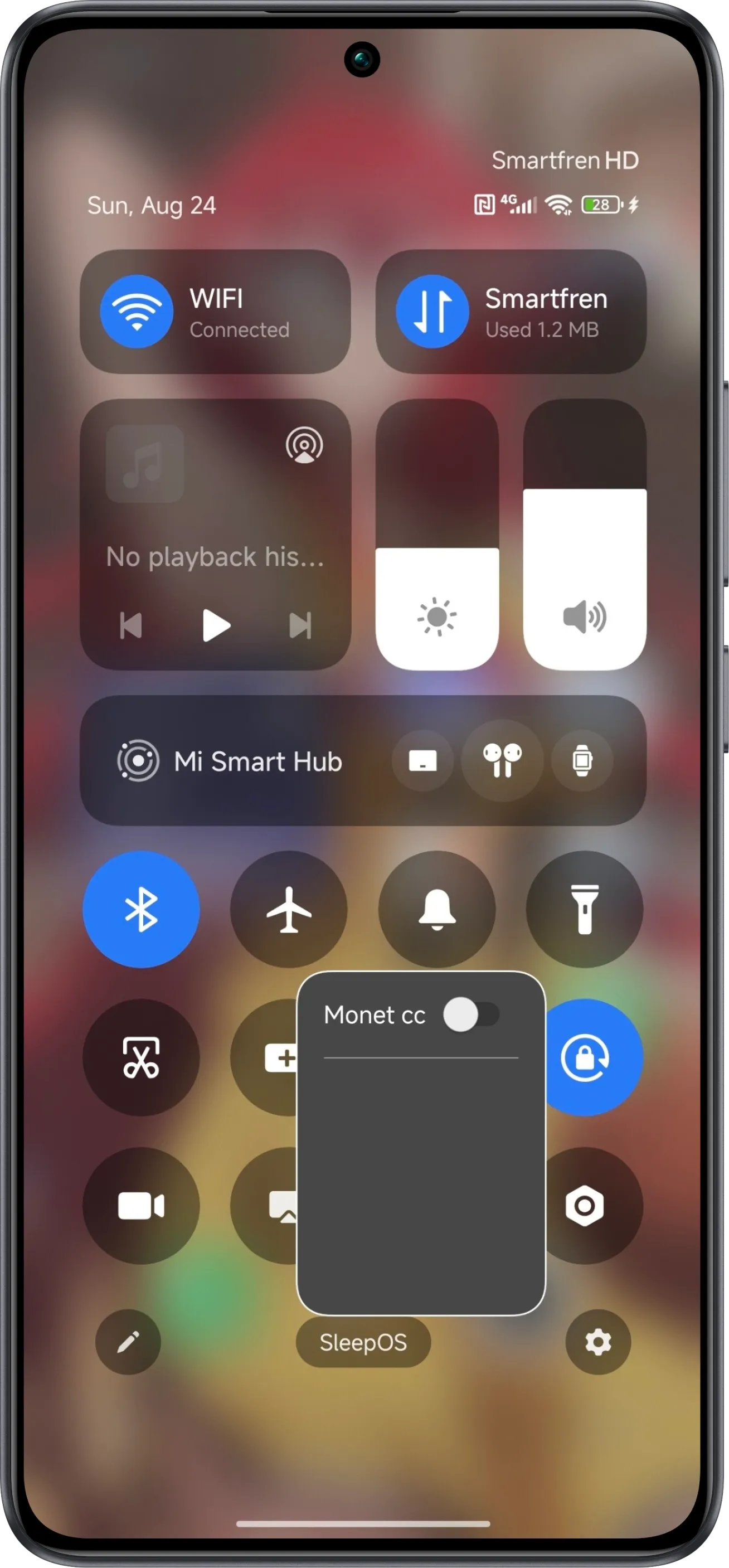Screen dimensions: 729x1568
Task: Open the smartwatch icon in Mi Smart Hub
Action: (x=582, y=761)
